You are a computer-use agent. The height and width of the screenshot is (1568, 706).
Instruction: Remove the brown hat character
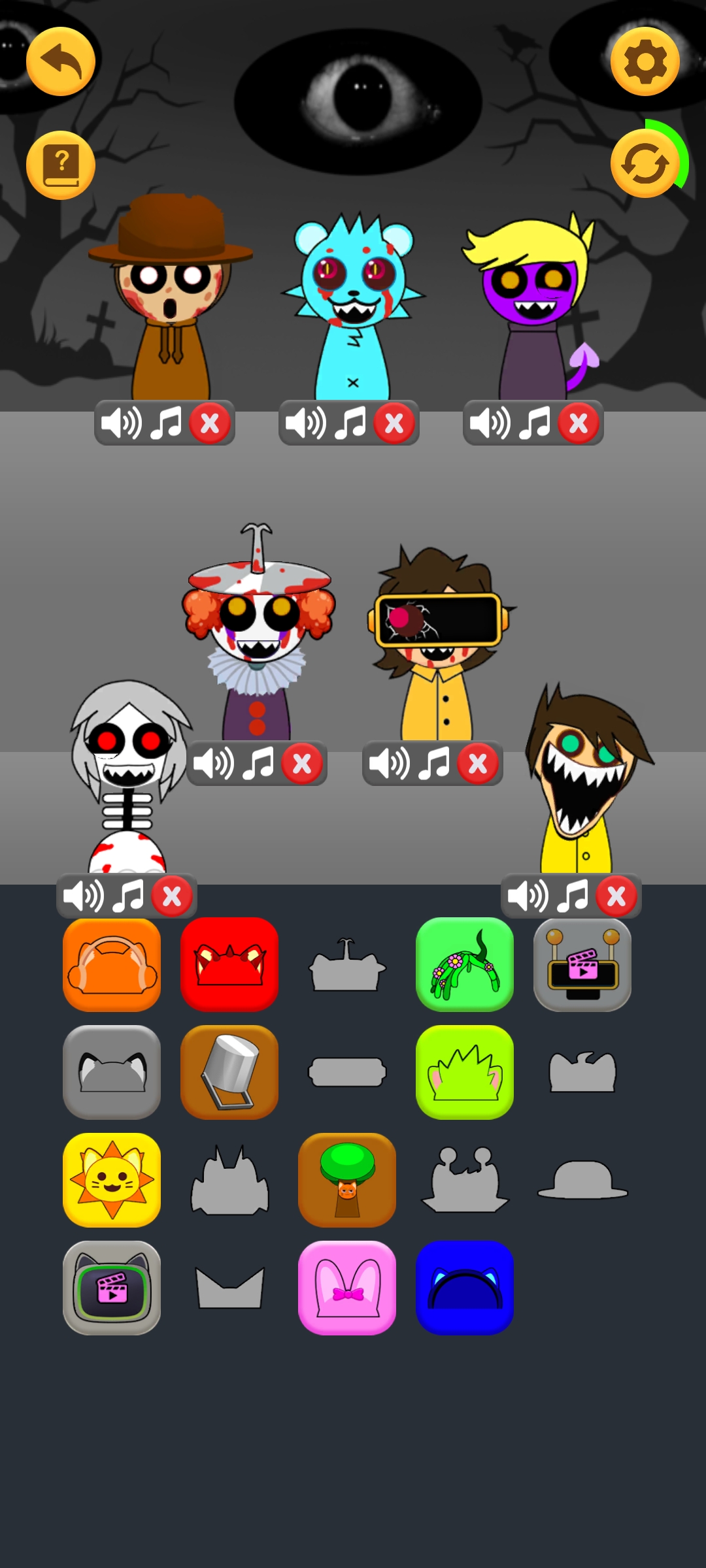coord(210,423)
